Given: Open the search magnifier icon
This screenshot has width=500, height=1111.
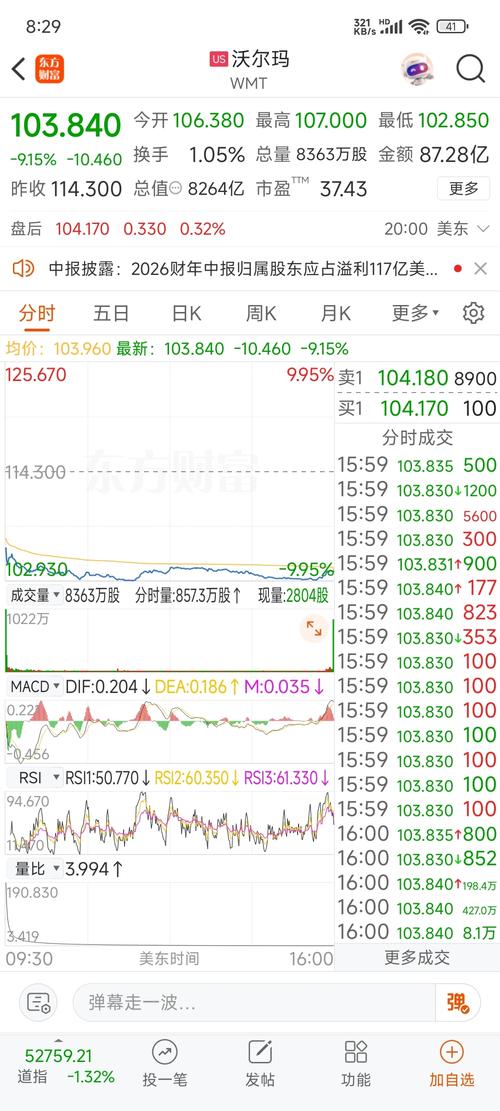Looking at the screenshot, I should coord(470,69).
